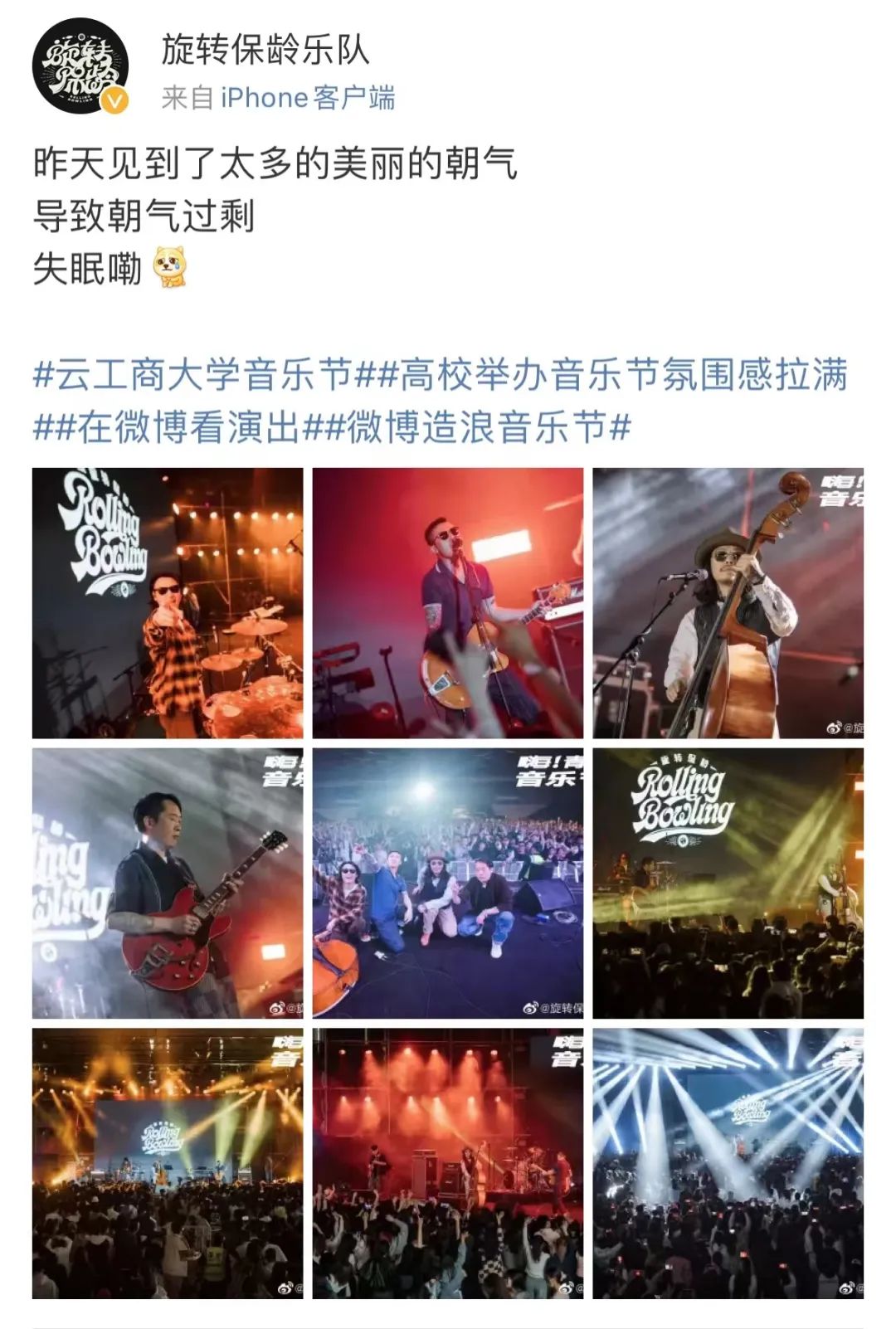Open the iPhone客户端 source link

[308, 98]
